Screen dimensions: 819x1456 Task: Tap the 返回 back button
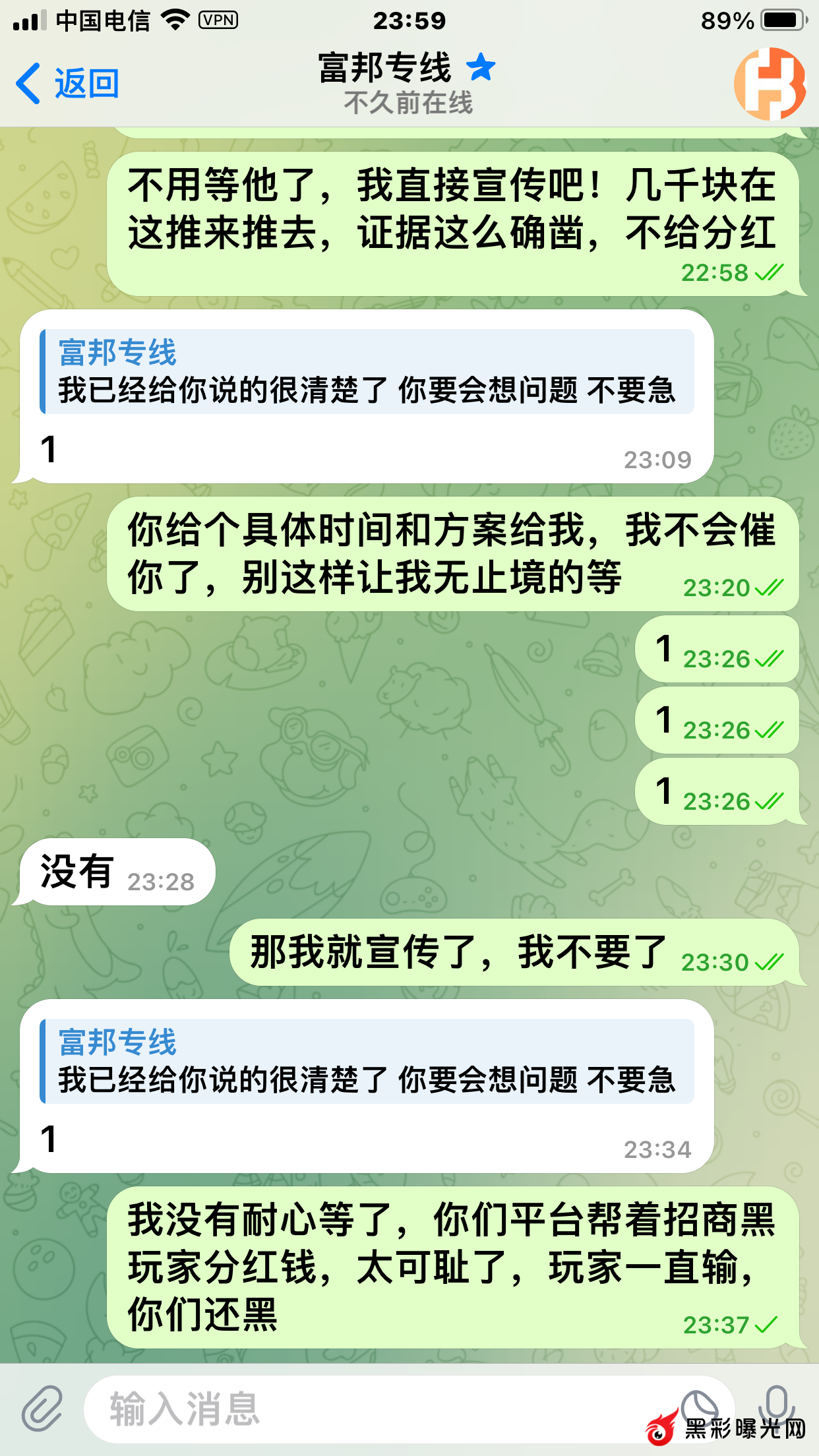68,84
